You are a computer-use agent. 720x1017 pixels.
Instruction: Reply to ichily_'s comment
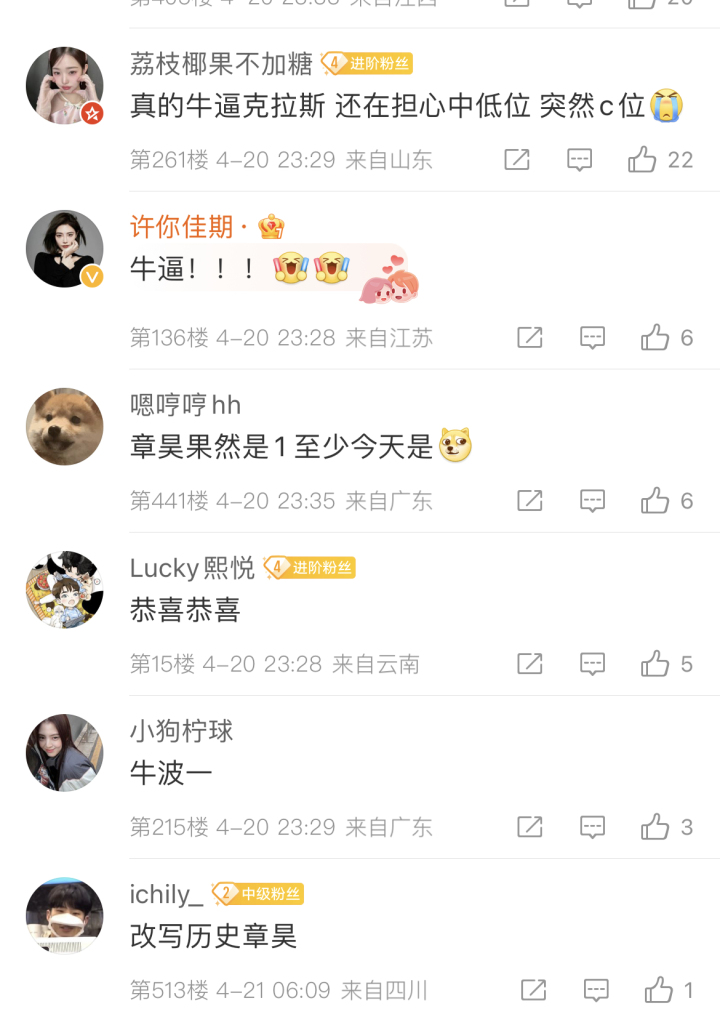pyautogui.click(x=597, y=991)
